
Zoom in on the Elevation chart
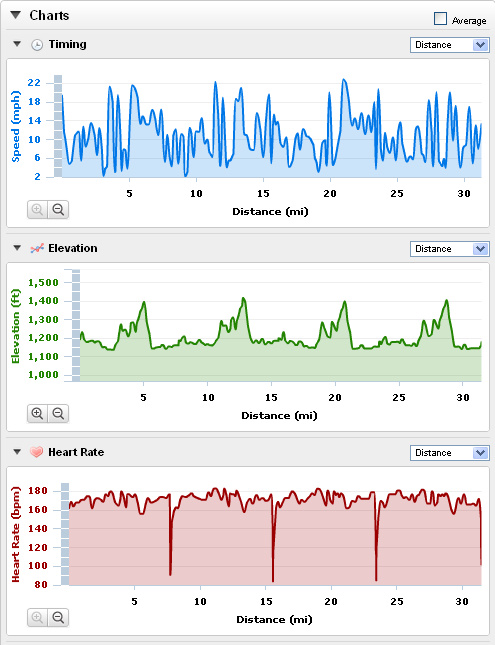[x=37, y=413]
